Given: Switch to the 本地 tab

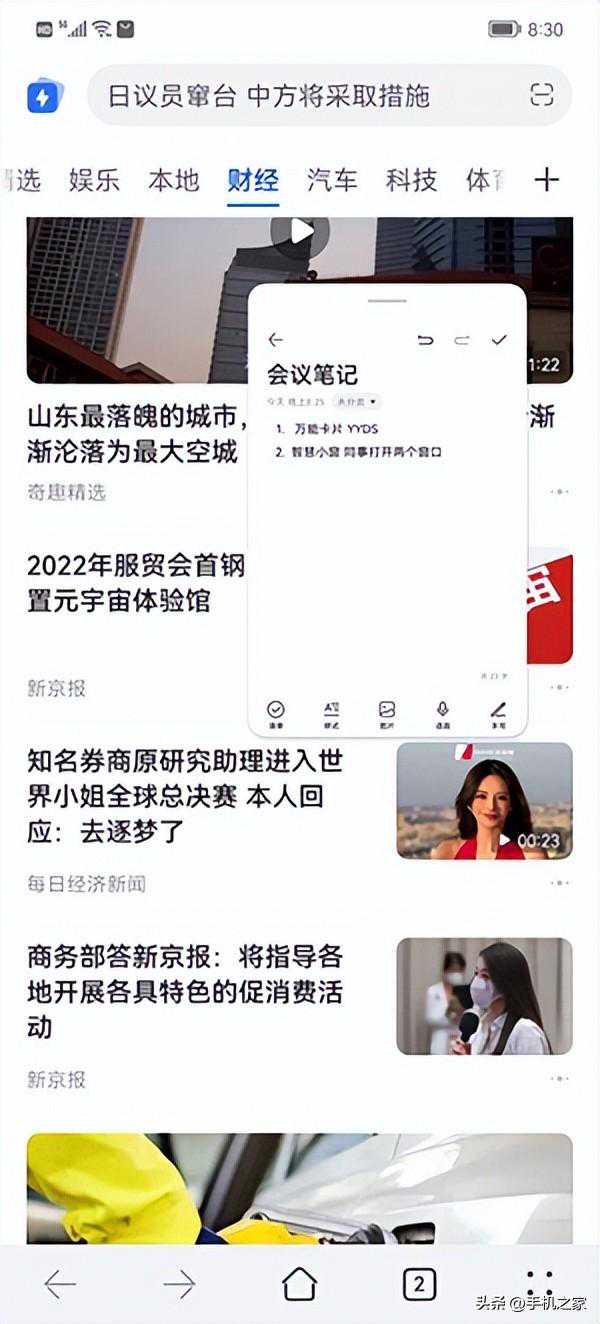Looking at the screenshot, I should click(173, 180).
